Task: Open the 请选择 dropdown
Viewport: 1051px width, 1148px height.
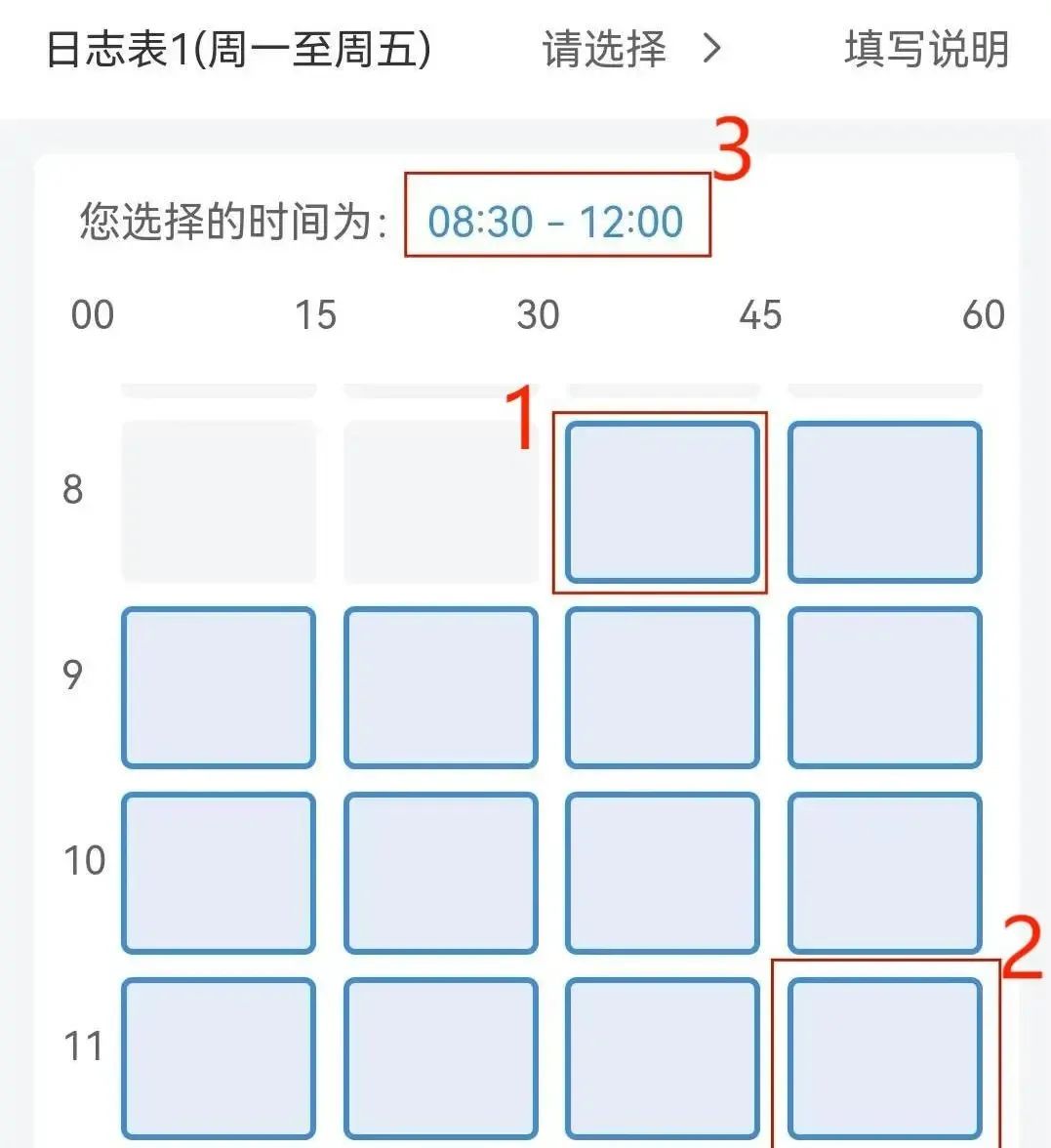Action: [631, 49]
